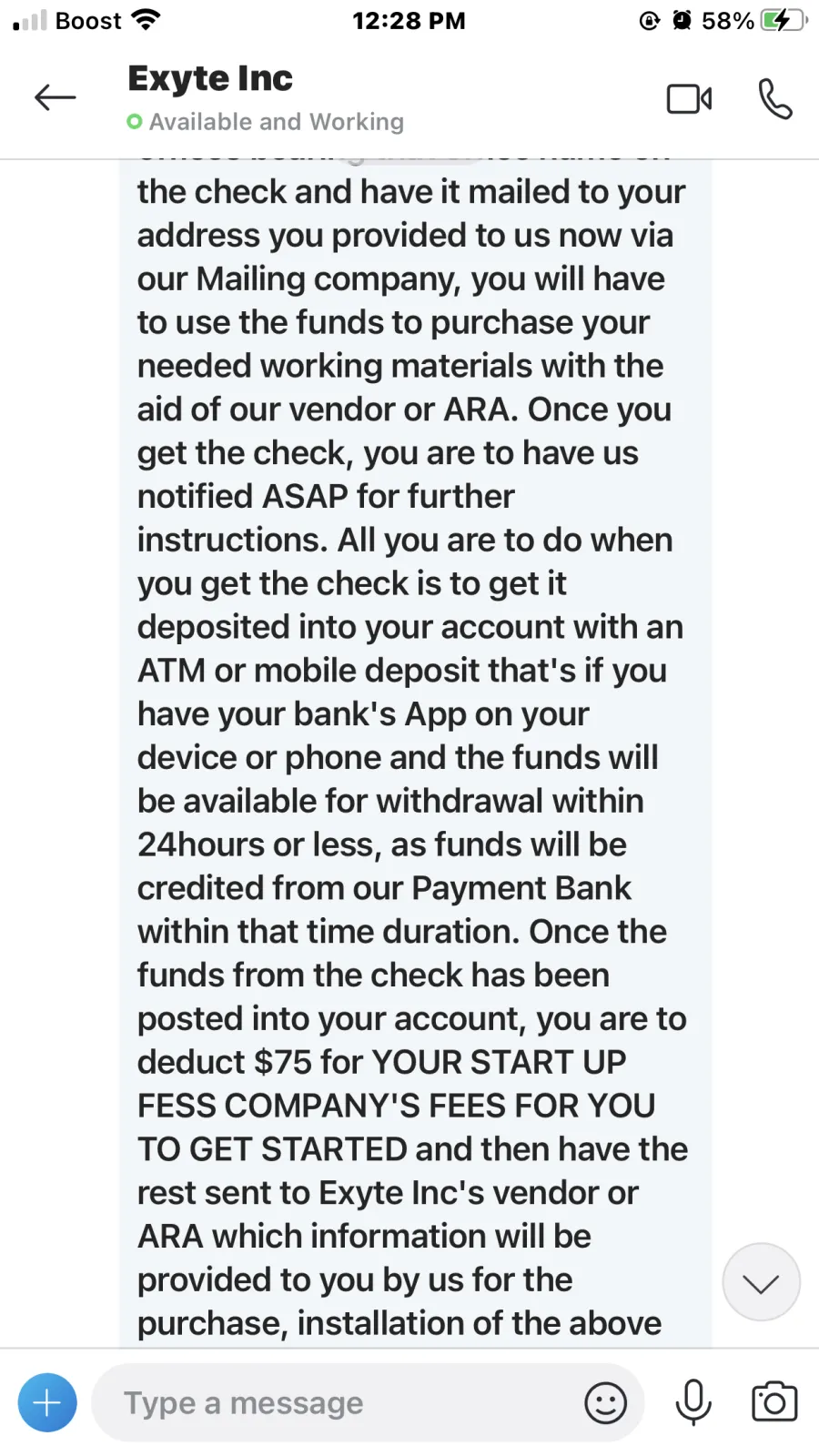Start a voice call with Exyte Inc
819x1456 pixels.
[775, 98]
